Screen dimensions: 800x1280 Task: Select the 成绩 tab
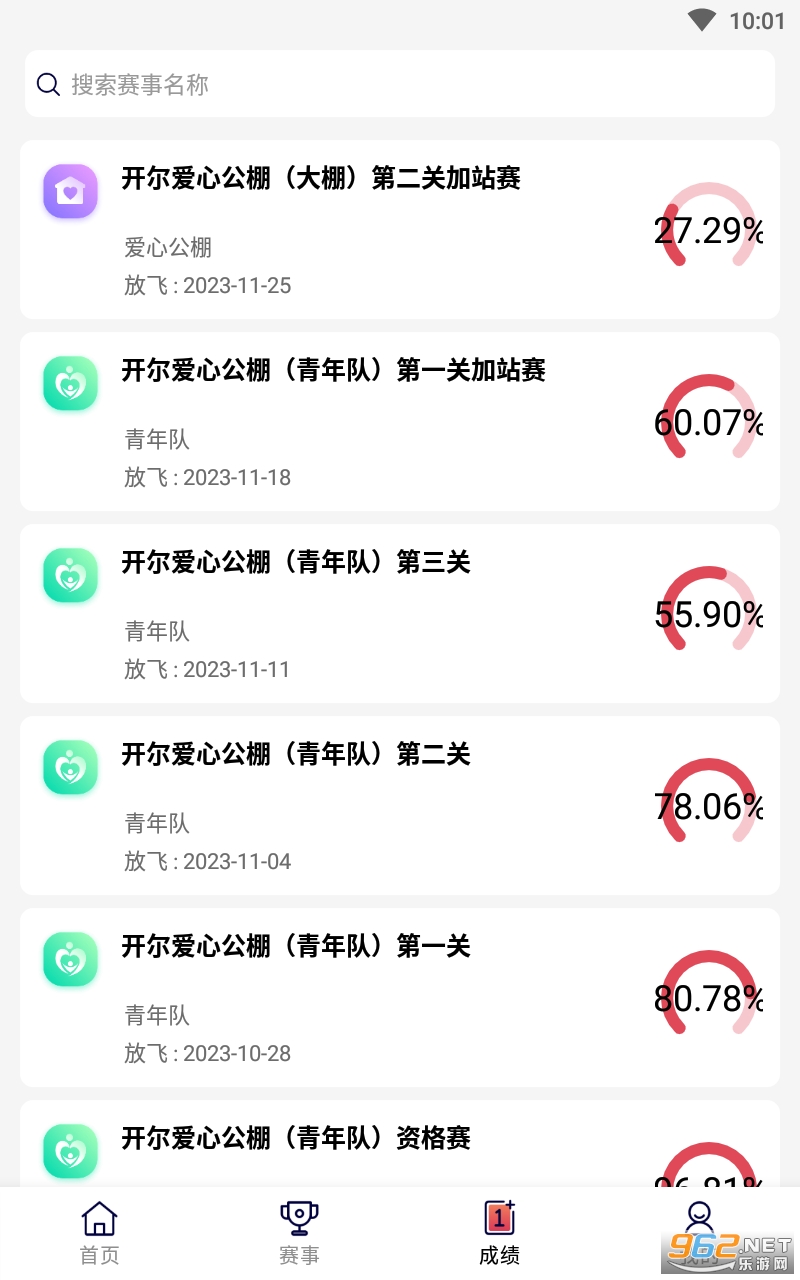point(499,1233)
